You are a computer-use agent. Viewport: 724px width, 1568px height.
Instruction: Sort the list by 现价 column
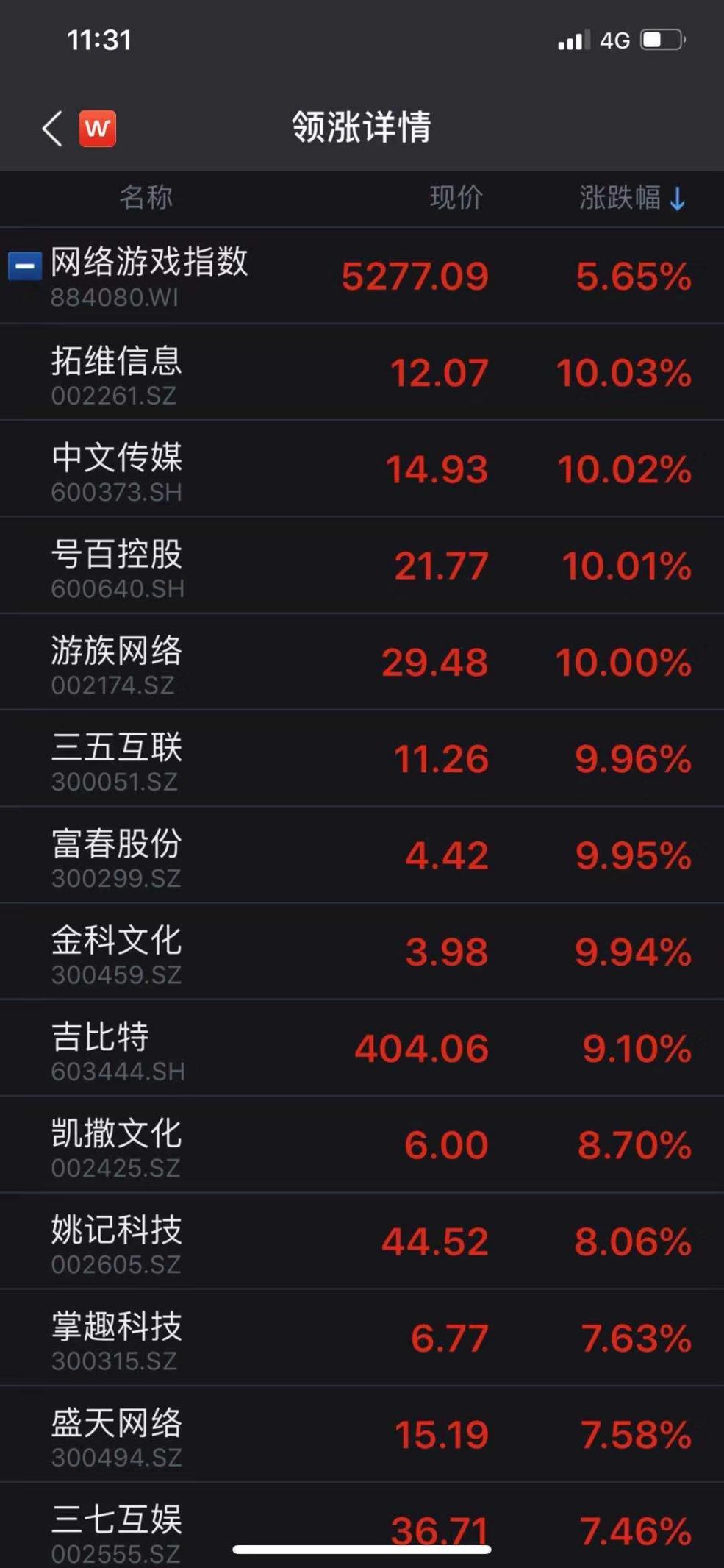tap(456, 197)
